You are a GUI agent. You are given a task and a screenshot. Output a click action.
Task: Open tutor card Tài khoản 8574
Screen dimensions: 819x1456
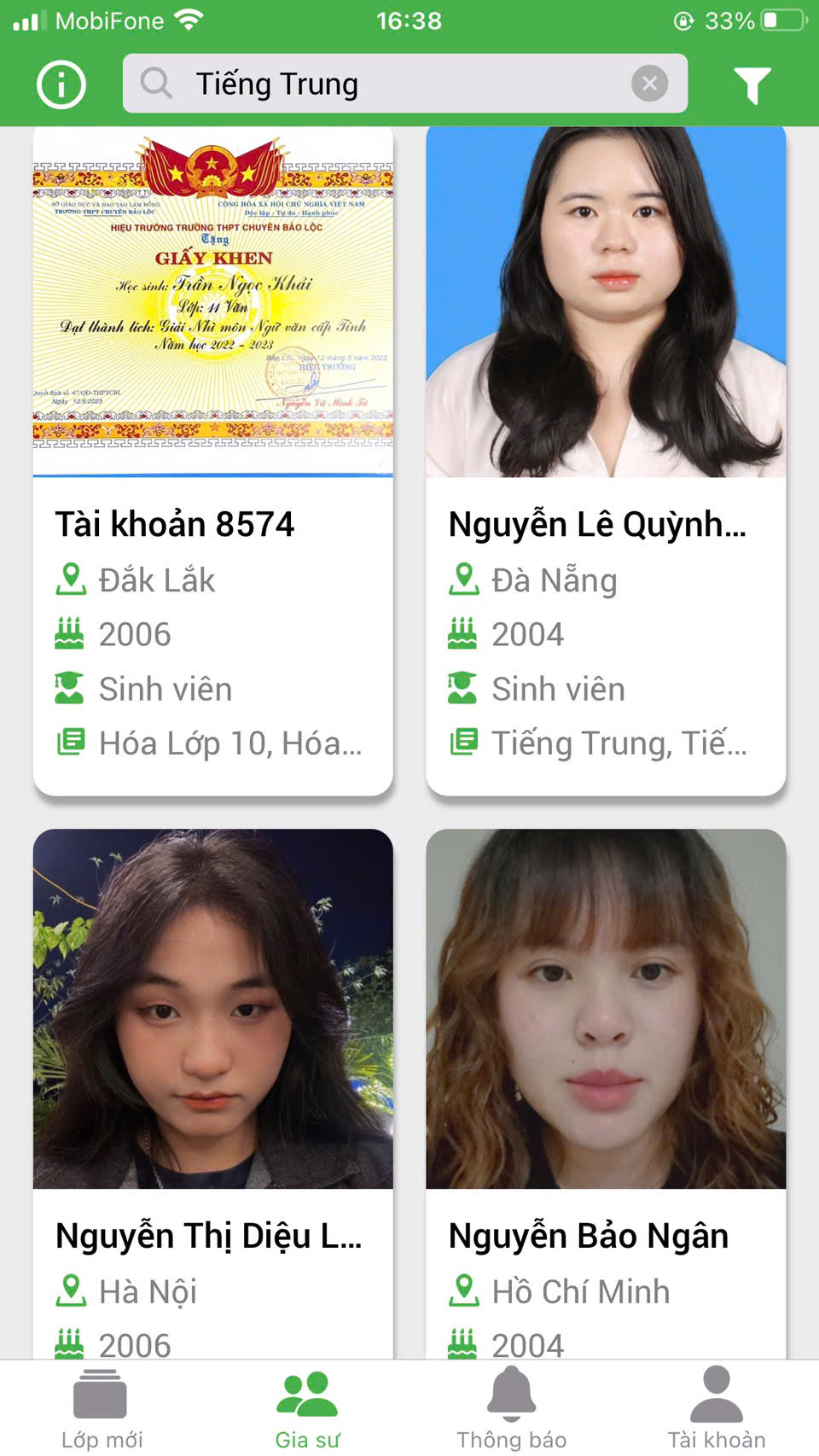point(212,461)
